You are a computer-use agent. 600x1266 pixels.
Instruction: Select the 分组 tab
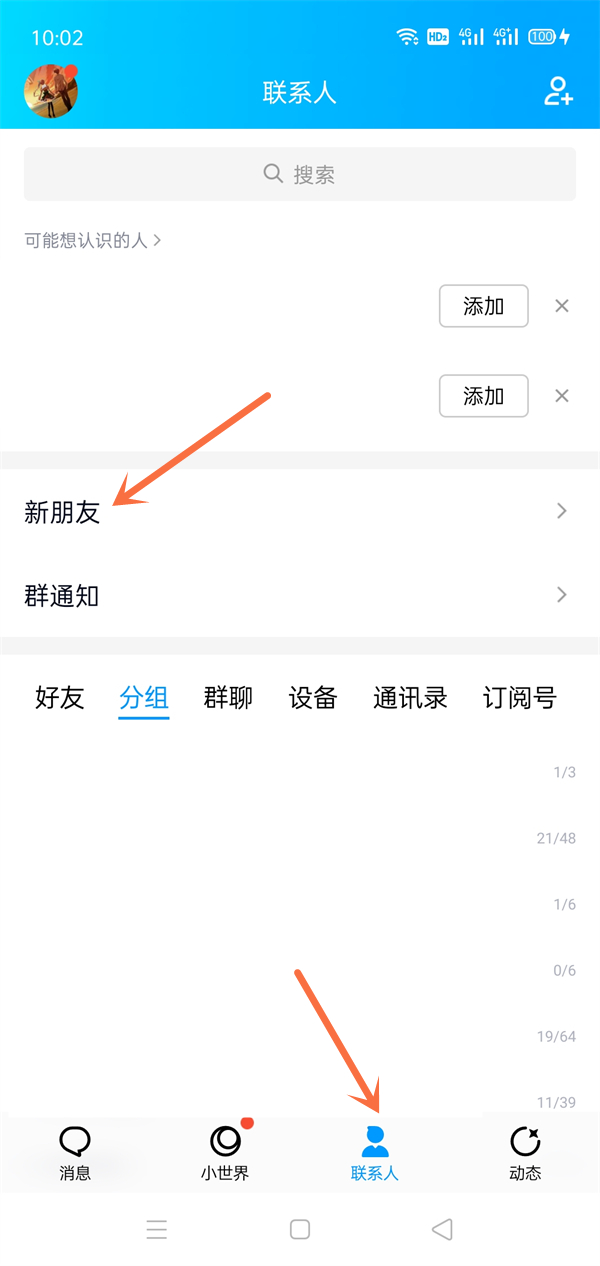click(x=144, y=698)
